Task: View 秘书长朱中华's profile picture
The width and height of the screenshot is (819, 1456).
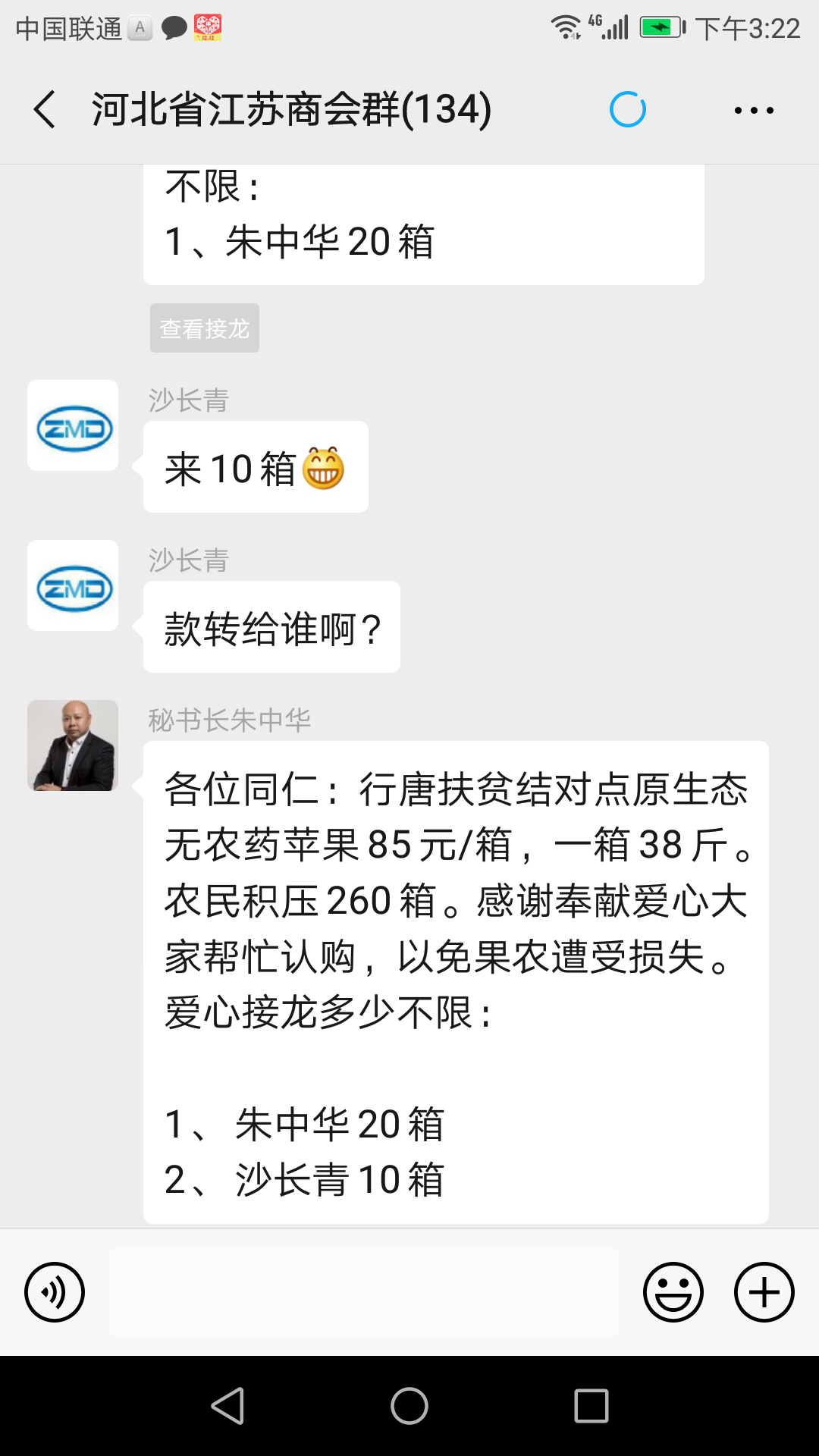Action: tap(73, 745)
